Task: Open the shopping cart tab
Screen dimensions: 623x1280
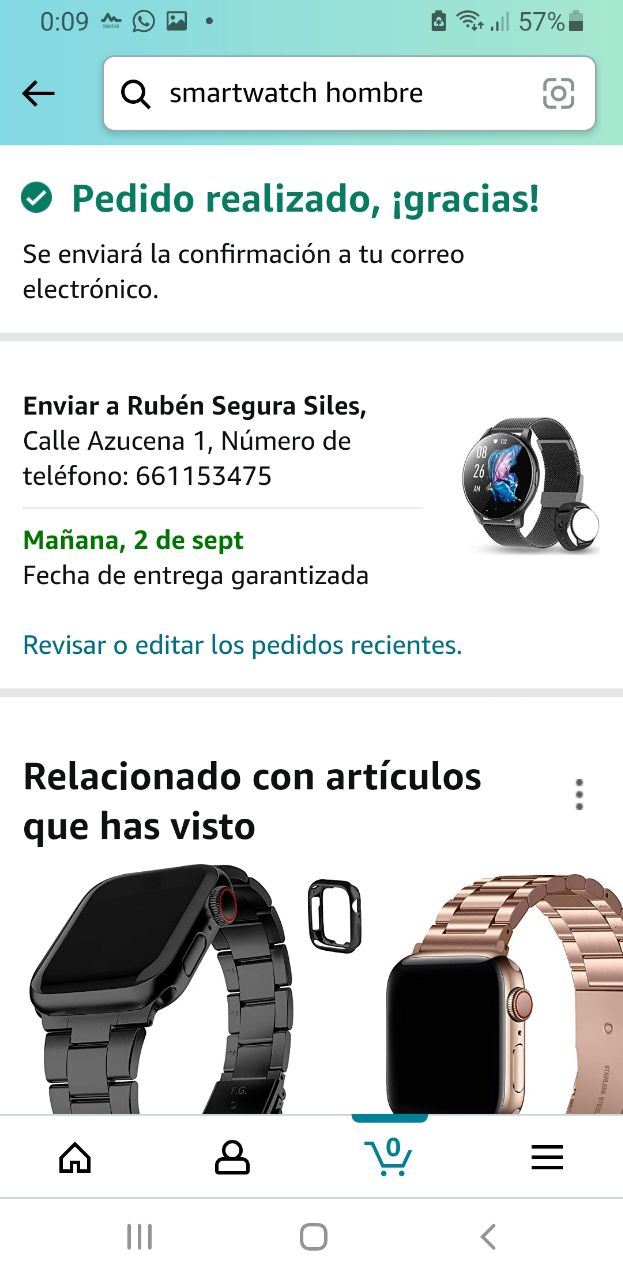Action: click(x=389, y=1157)
